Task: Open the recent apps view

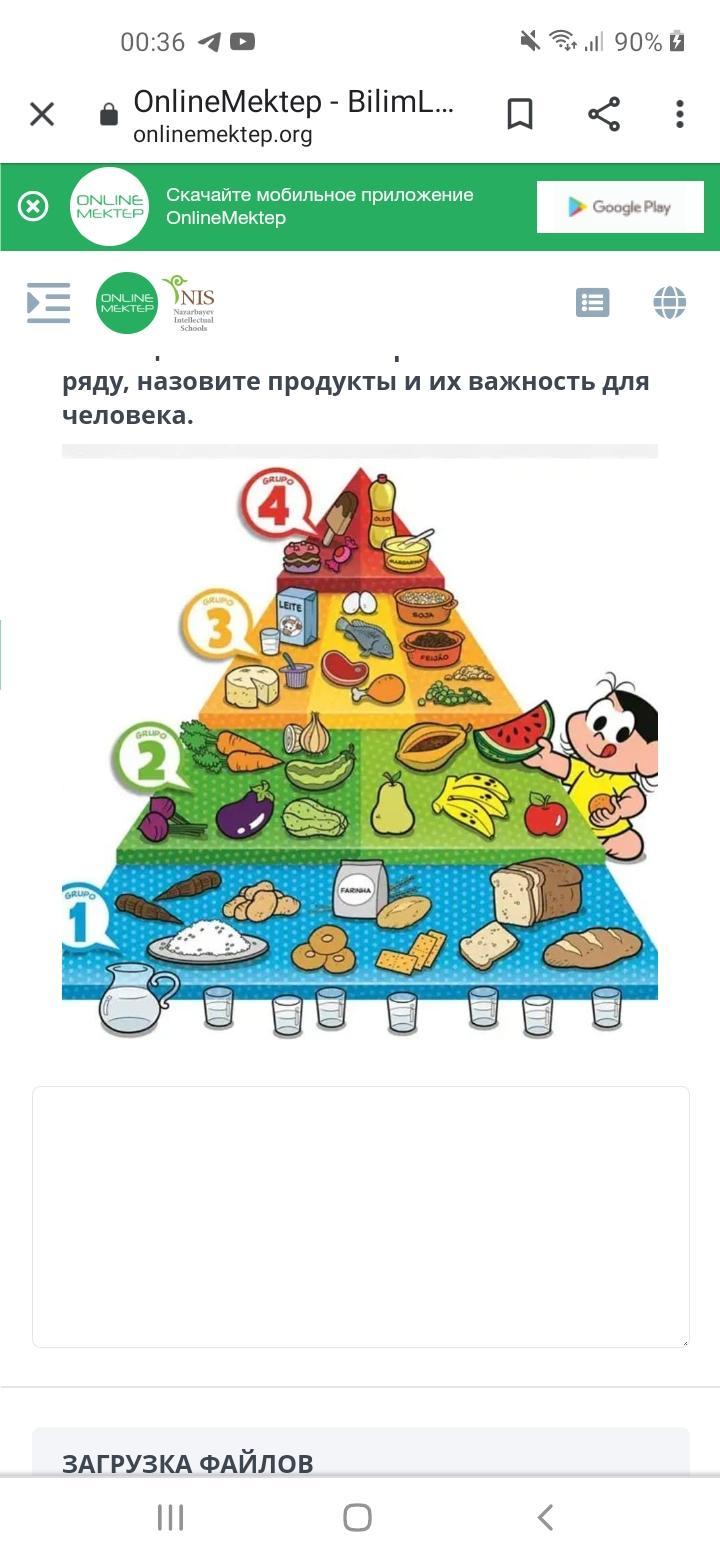Action: coord(171,1517)
